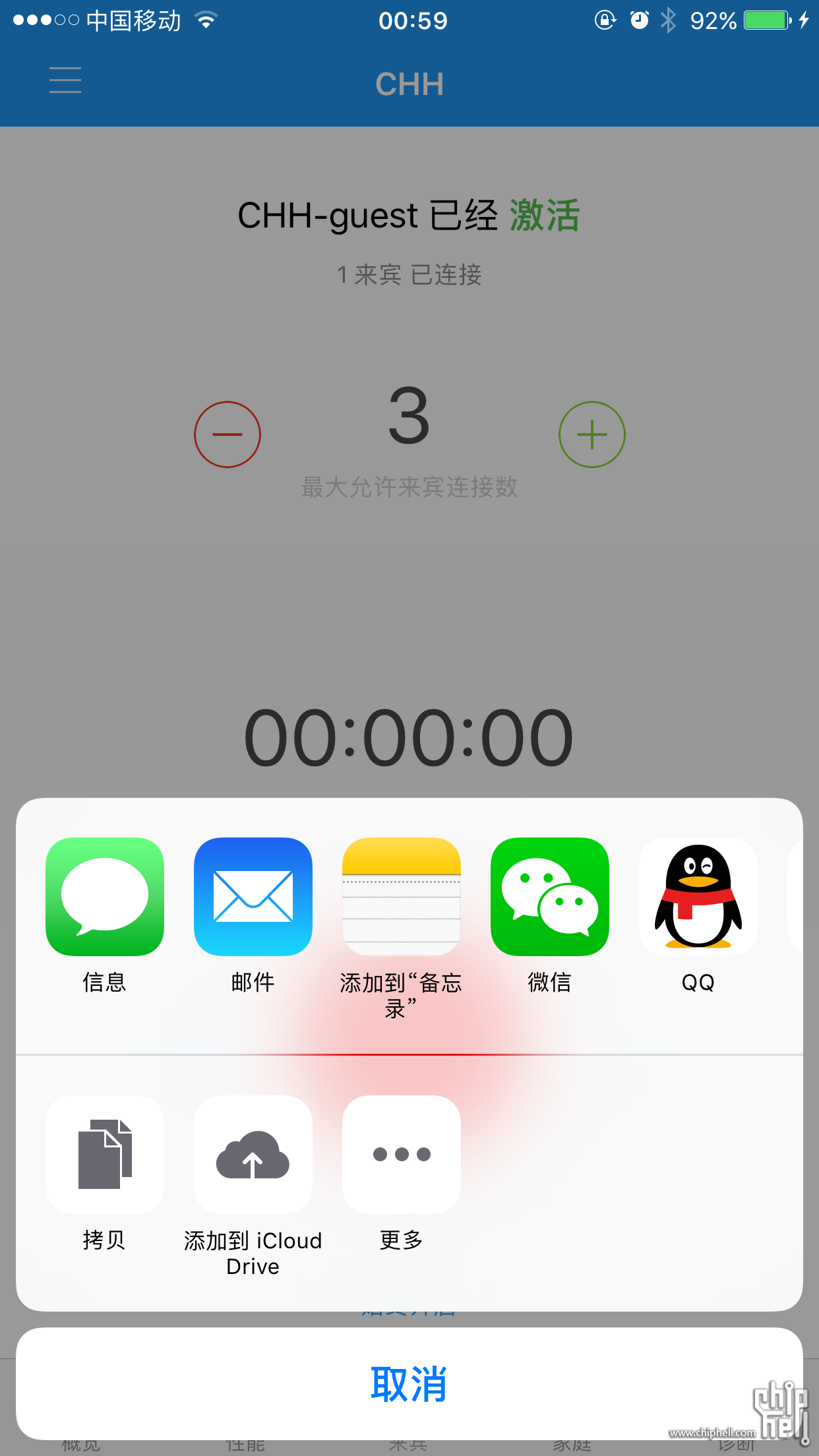This screenshot has height=1456, width=819.
Task: Tap 取消 to dismiss share sheet
Action: click(409, 1383)
